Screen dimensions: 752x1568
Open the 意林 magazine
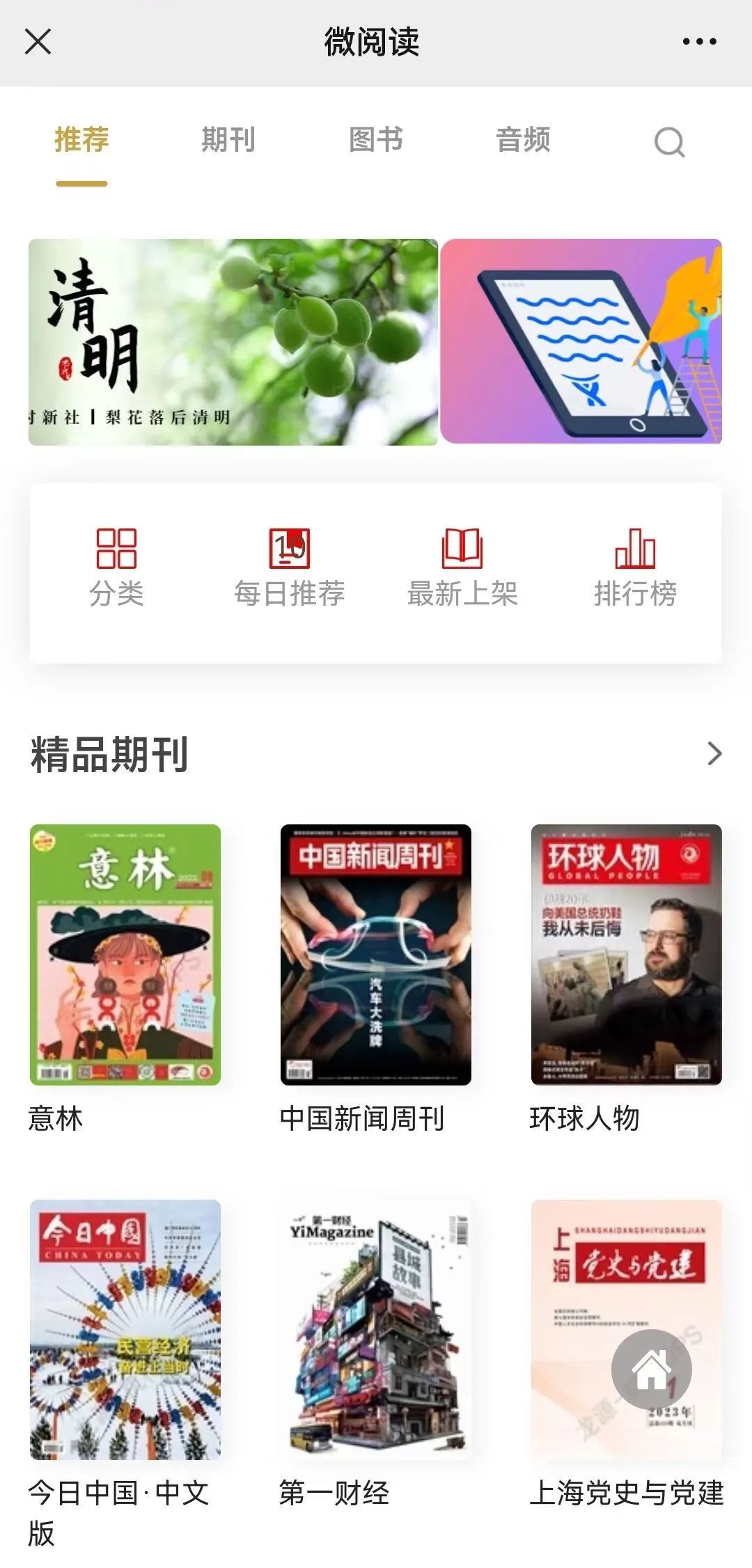coord(125,955)
